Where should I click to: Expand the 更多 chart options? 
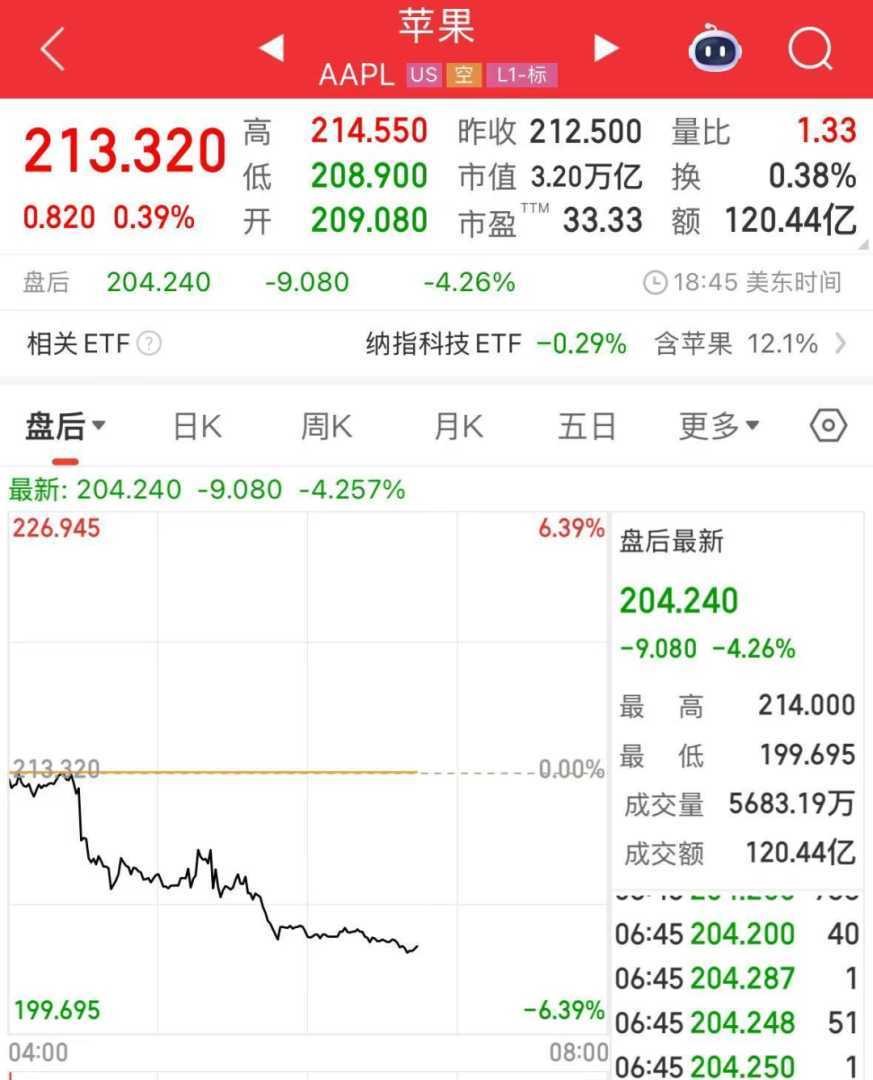click(x=719, y=427)
